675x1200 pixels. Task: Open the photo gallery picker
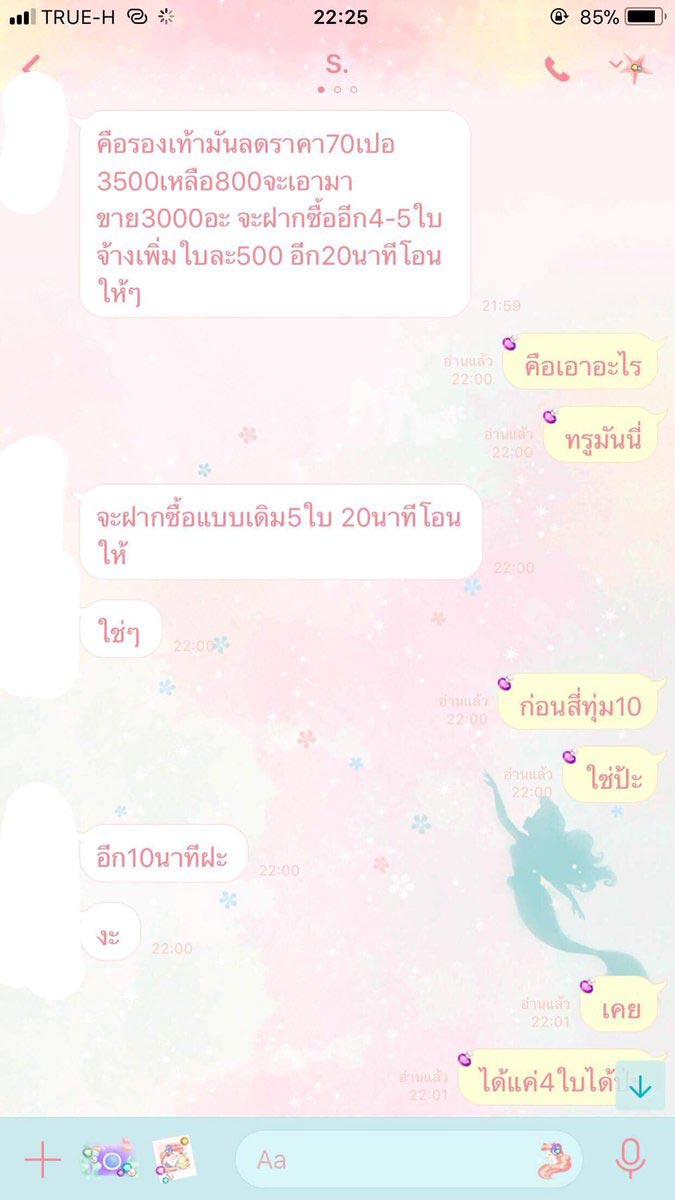click(174, 1160)
